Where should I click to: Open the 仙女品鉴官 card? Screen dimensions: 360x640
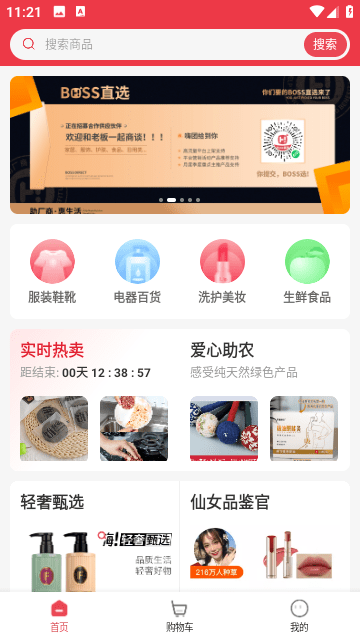point(265,536)
